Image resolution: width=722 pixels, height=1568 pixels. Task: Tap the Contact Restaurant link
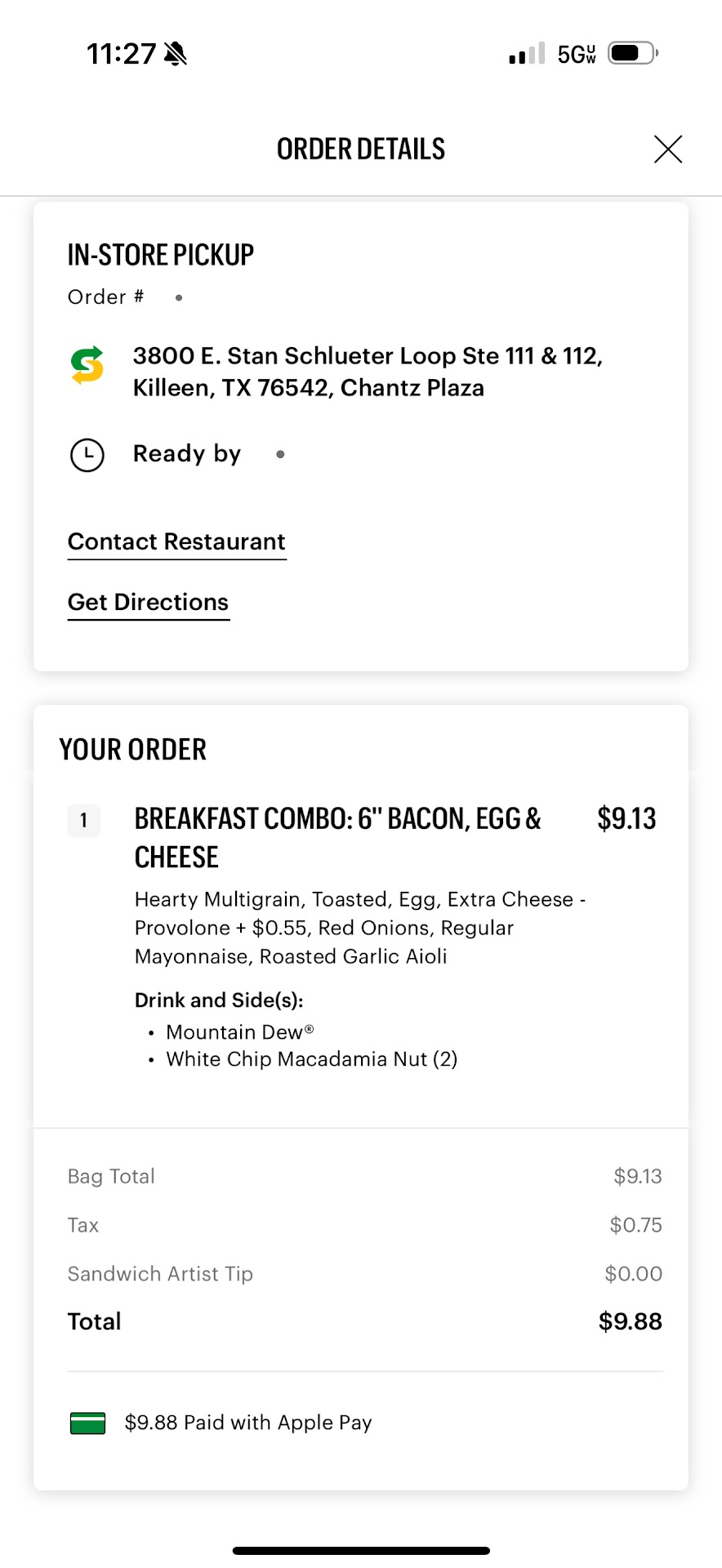click(x=176, y=542)
